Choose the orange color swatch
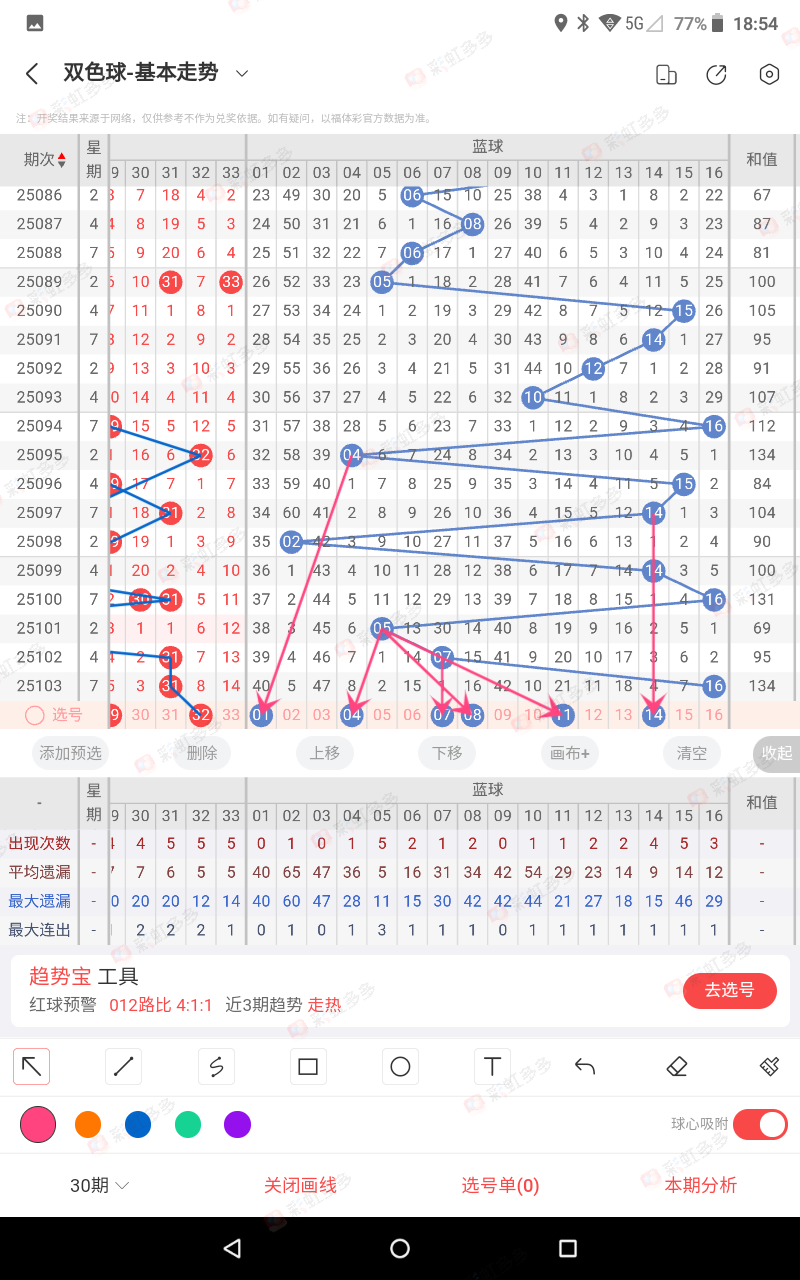The width and height of the screenshot is (800, 1280). click(88, 1125)
